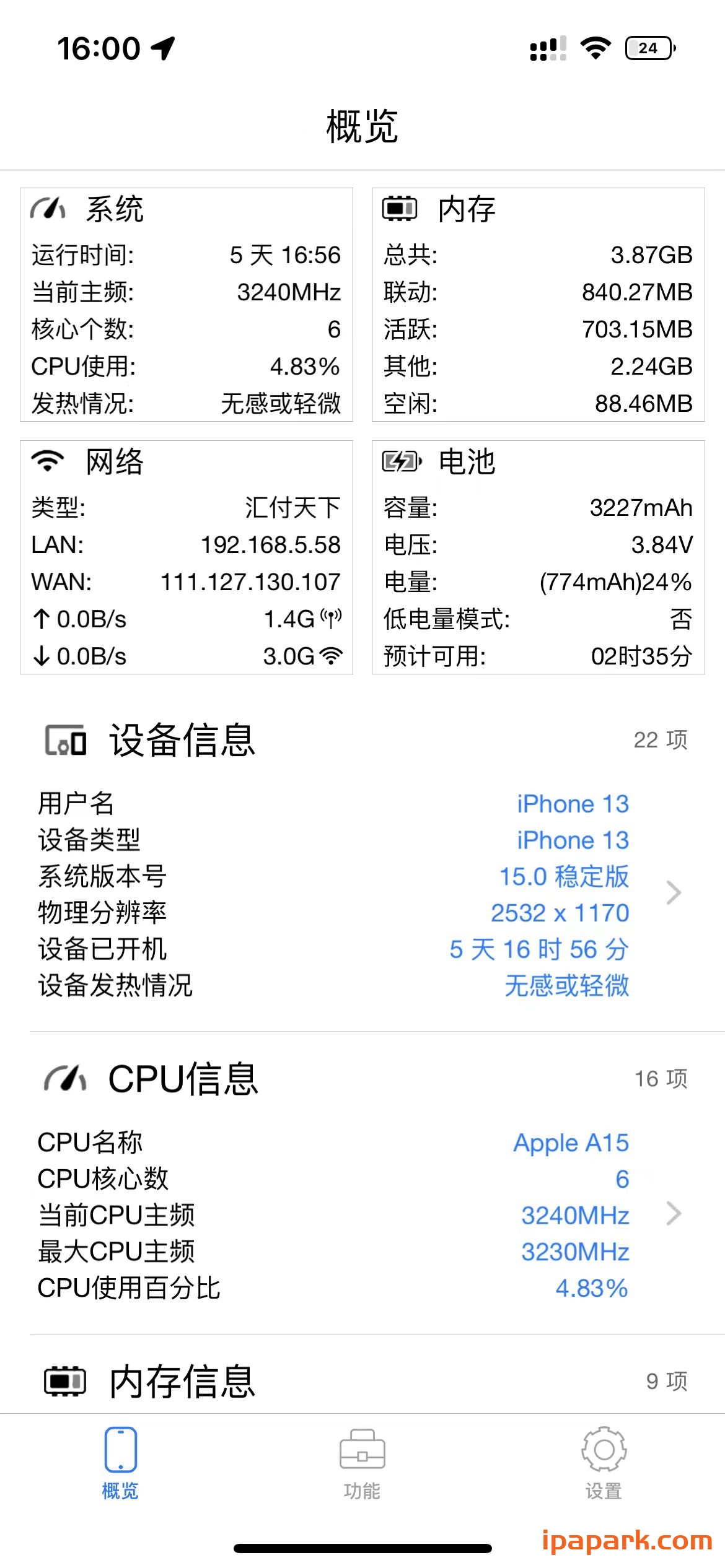The height and width of the screenshot is (1568, 725).
Task: Click the 电池 charging battery icon
Action: (401, 461)
